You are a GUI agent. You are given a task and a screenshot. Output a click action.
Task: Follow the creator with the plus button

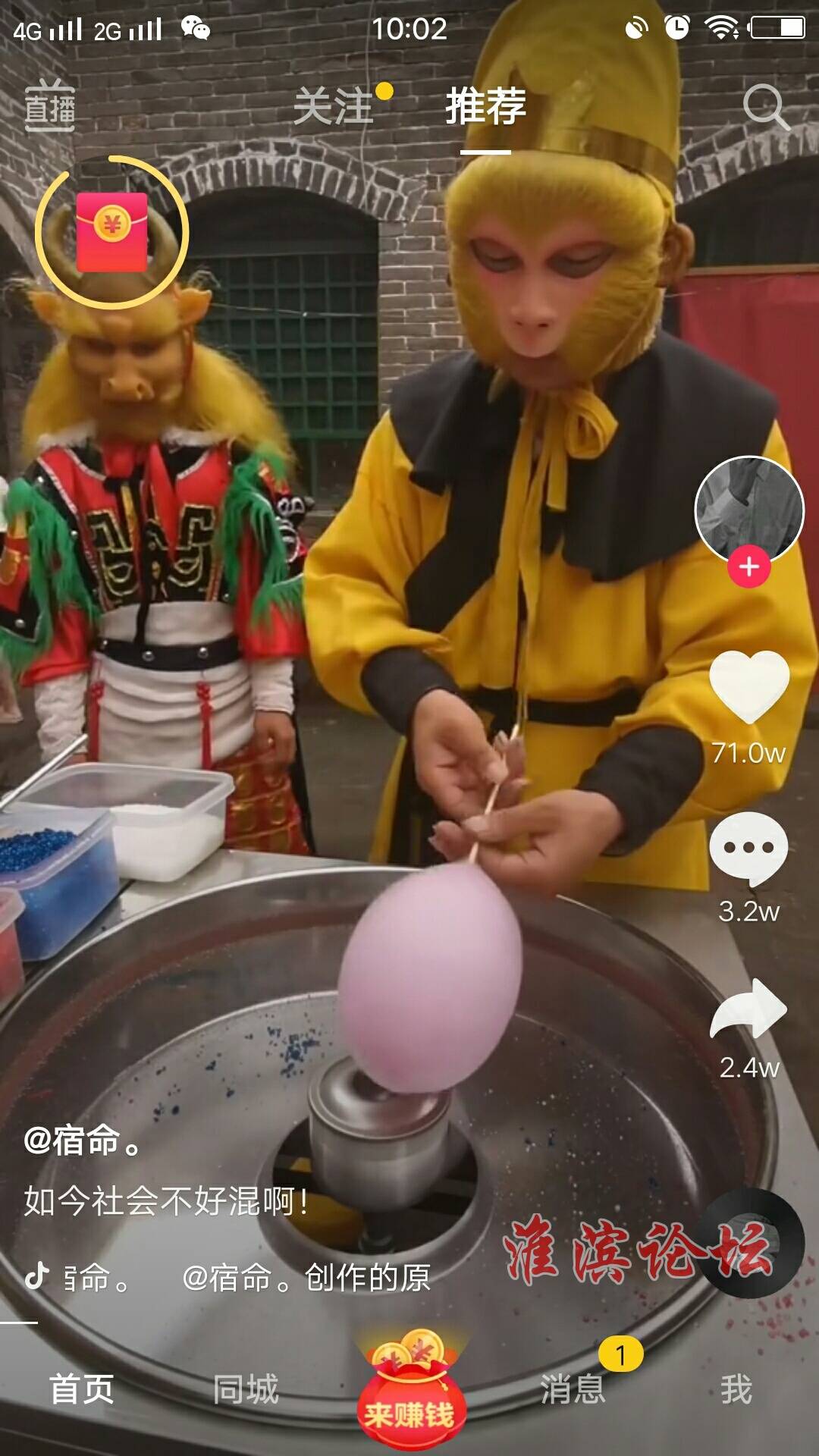pos(749,567)
